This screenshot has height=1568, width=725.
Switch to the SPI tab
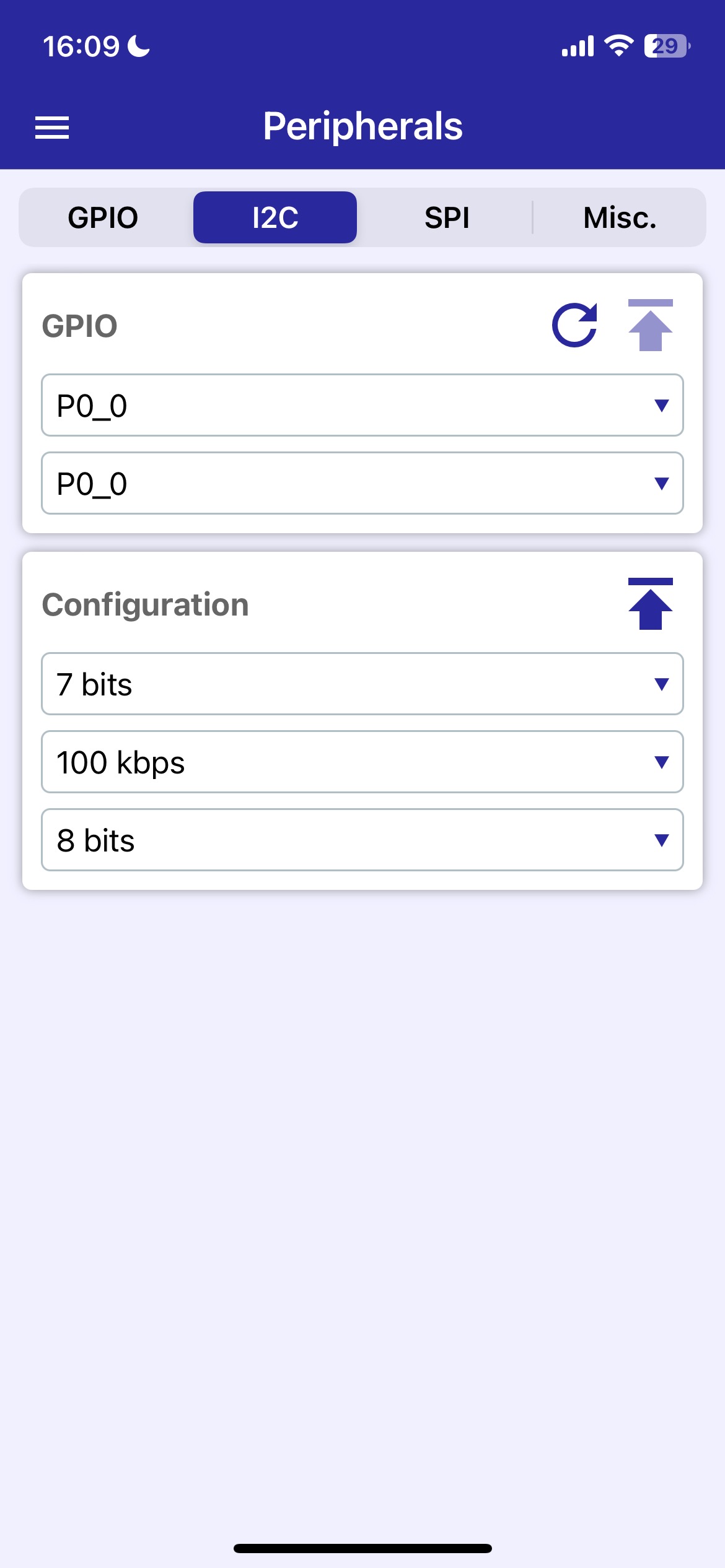tap(447, 217)
